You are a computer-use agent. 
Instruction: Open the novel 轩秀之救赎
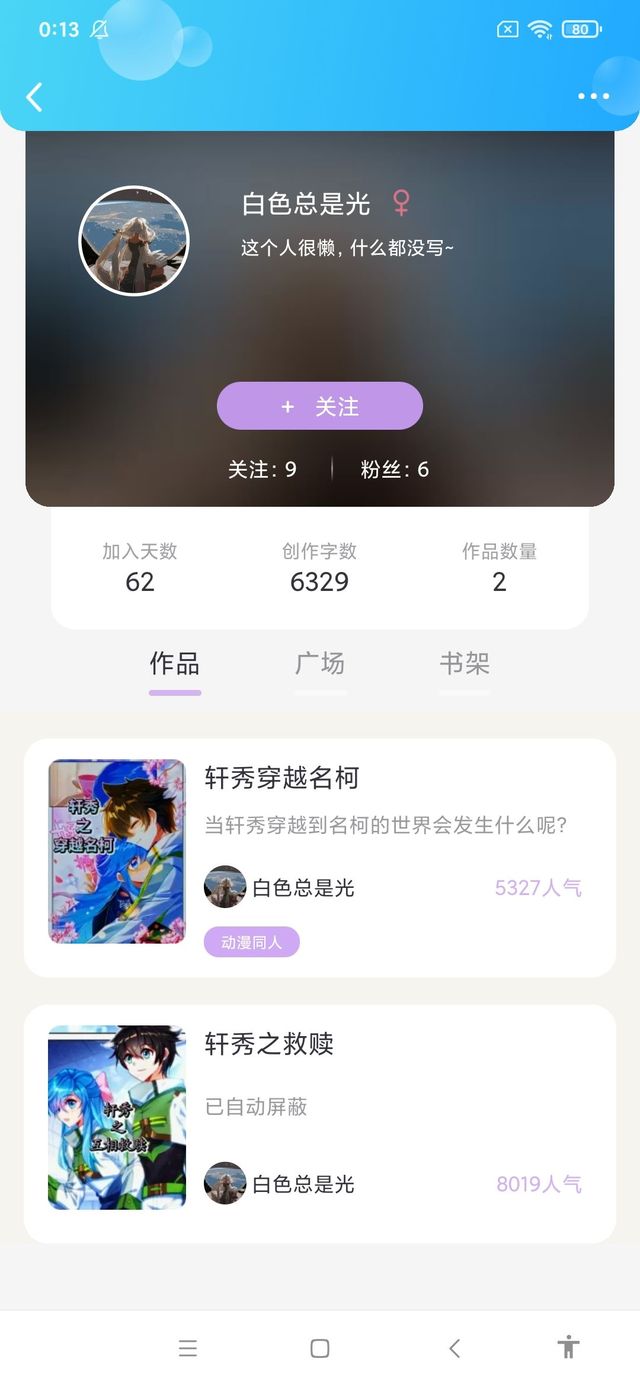pyautogui.click(x=270, y=1044)
